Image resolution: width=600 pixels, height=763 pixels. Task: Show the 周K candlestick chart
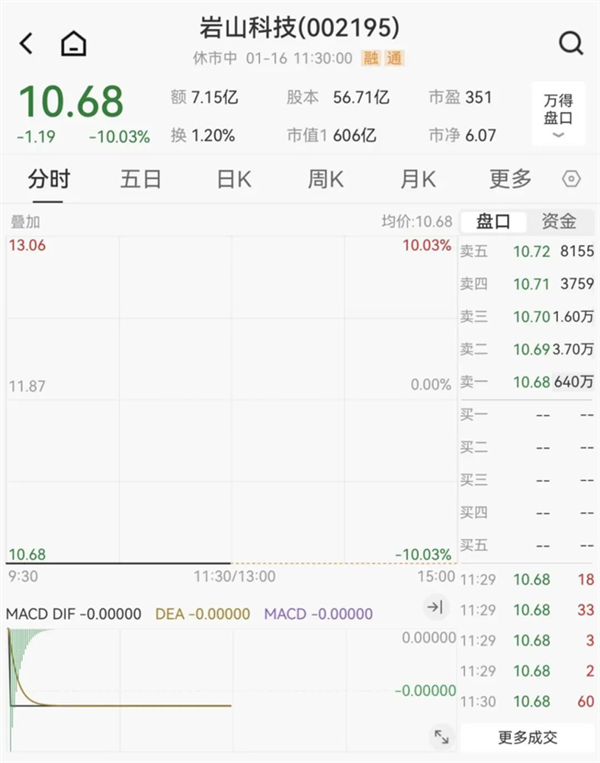[325, 179]
